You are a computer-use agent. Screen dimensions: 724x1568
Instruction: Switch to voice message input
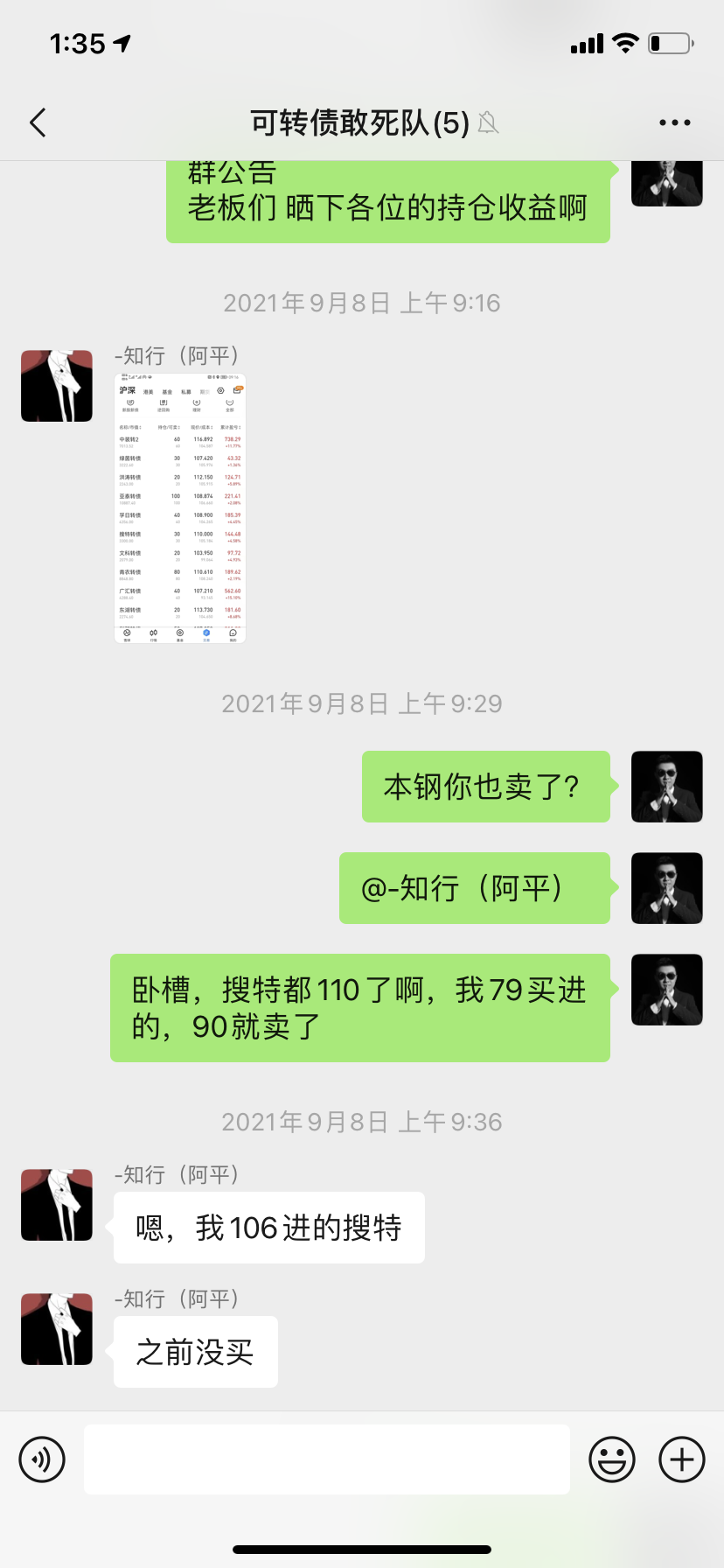[x=42, y=1459]
